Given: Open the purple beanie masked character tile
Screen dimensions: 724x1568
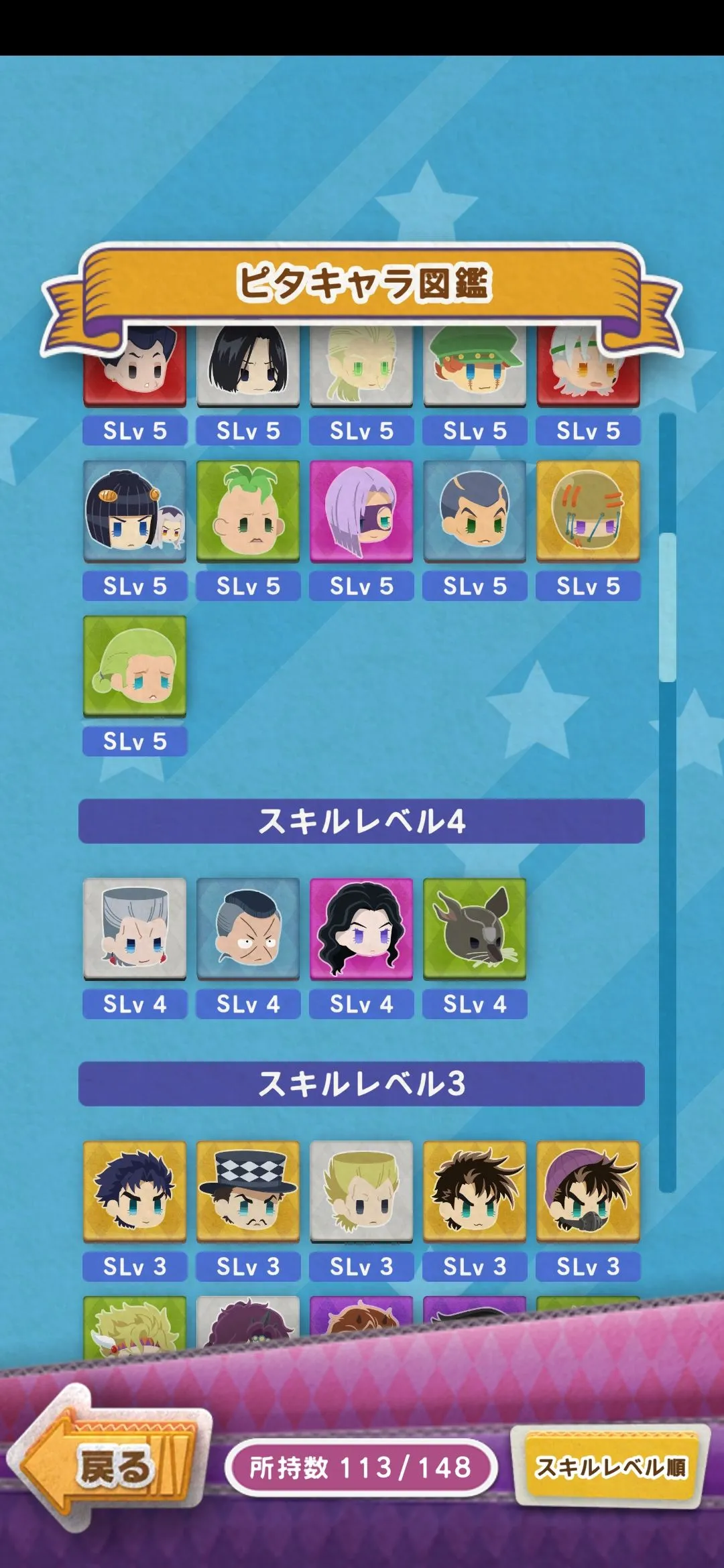Looking at the screenshot, I should 588,1191.
